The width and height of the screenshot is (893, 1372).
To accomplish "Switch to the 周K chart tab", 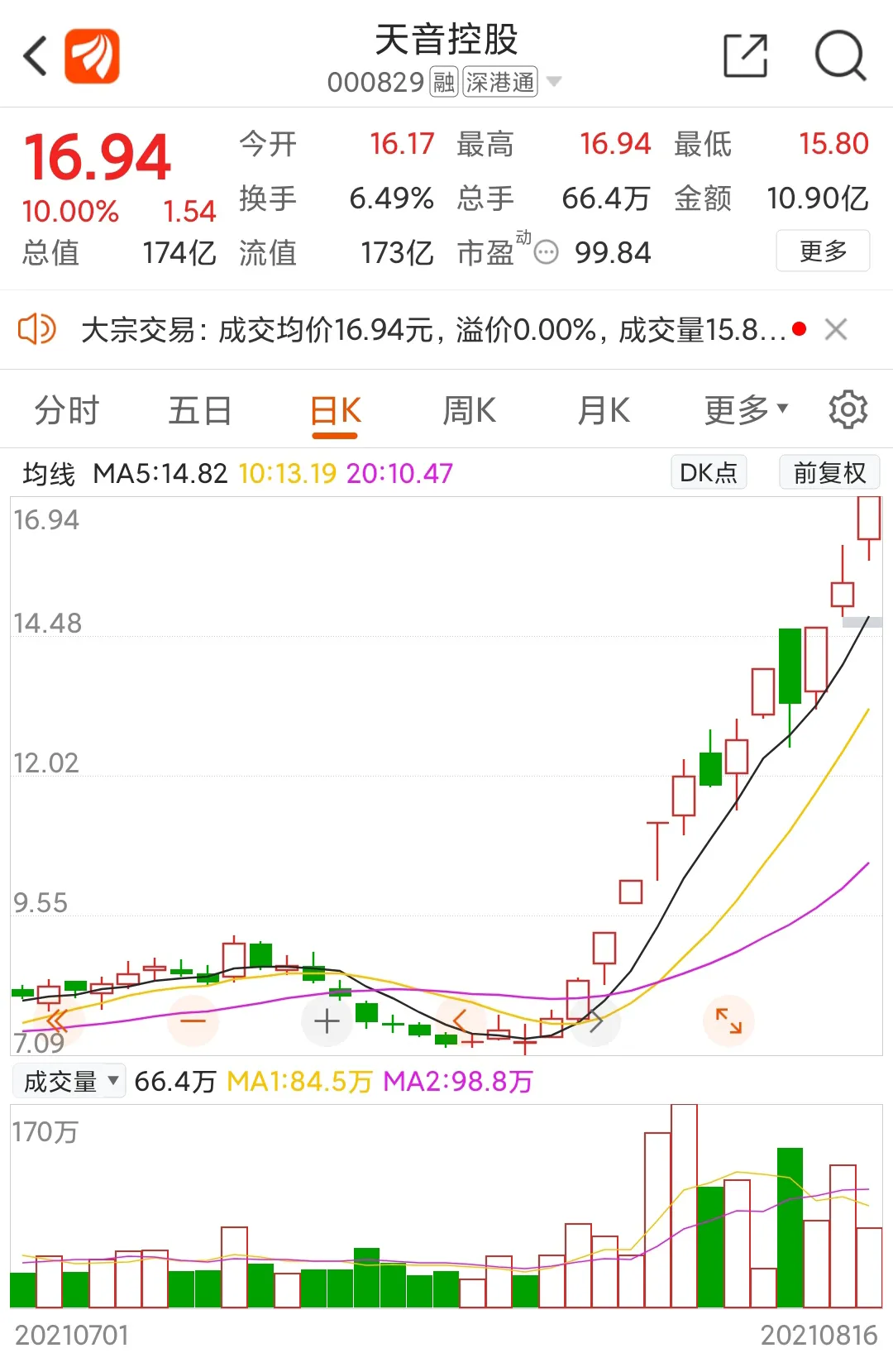I will click(x=469, y=410).
